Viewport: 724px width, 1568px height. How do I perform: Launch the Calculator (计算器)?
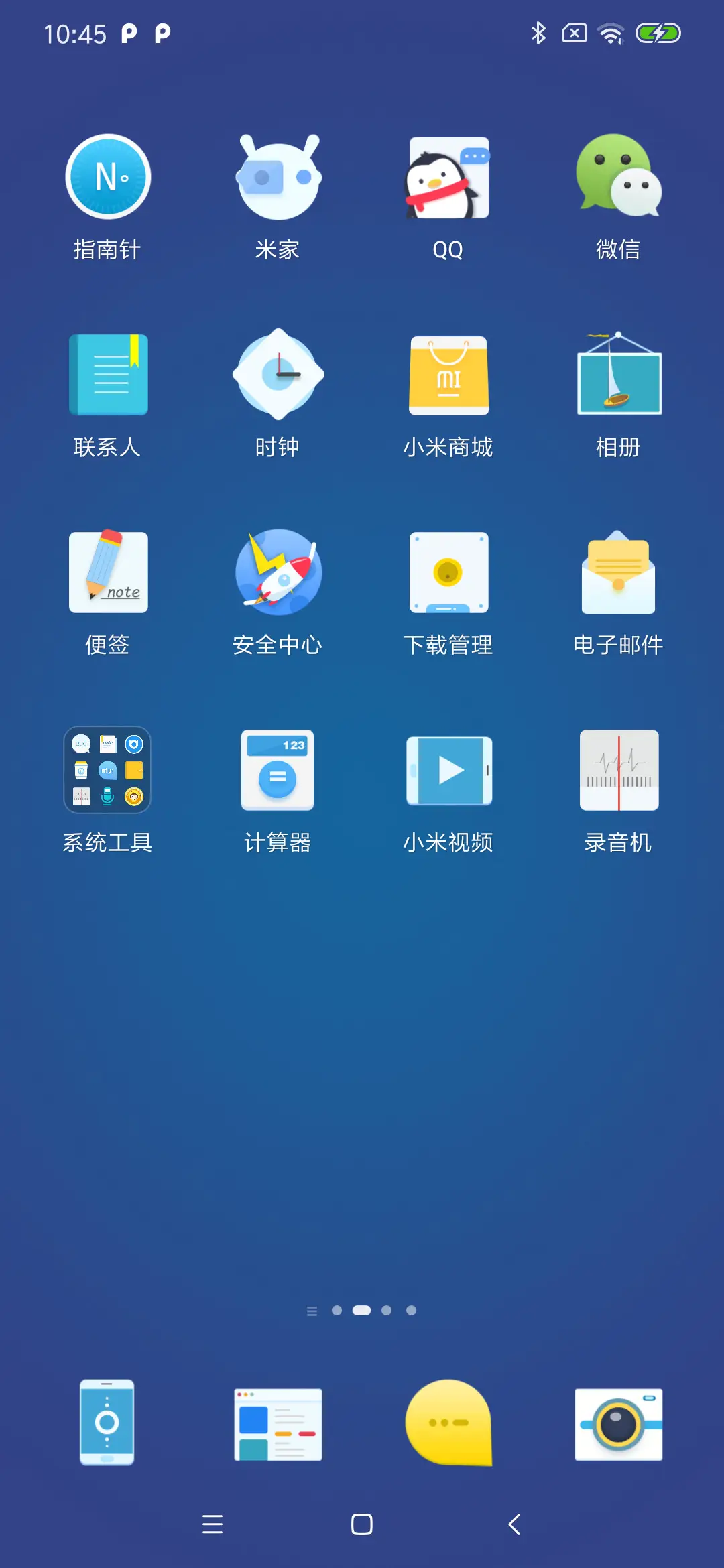click(278, 771)
